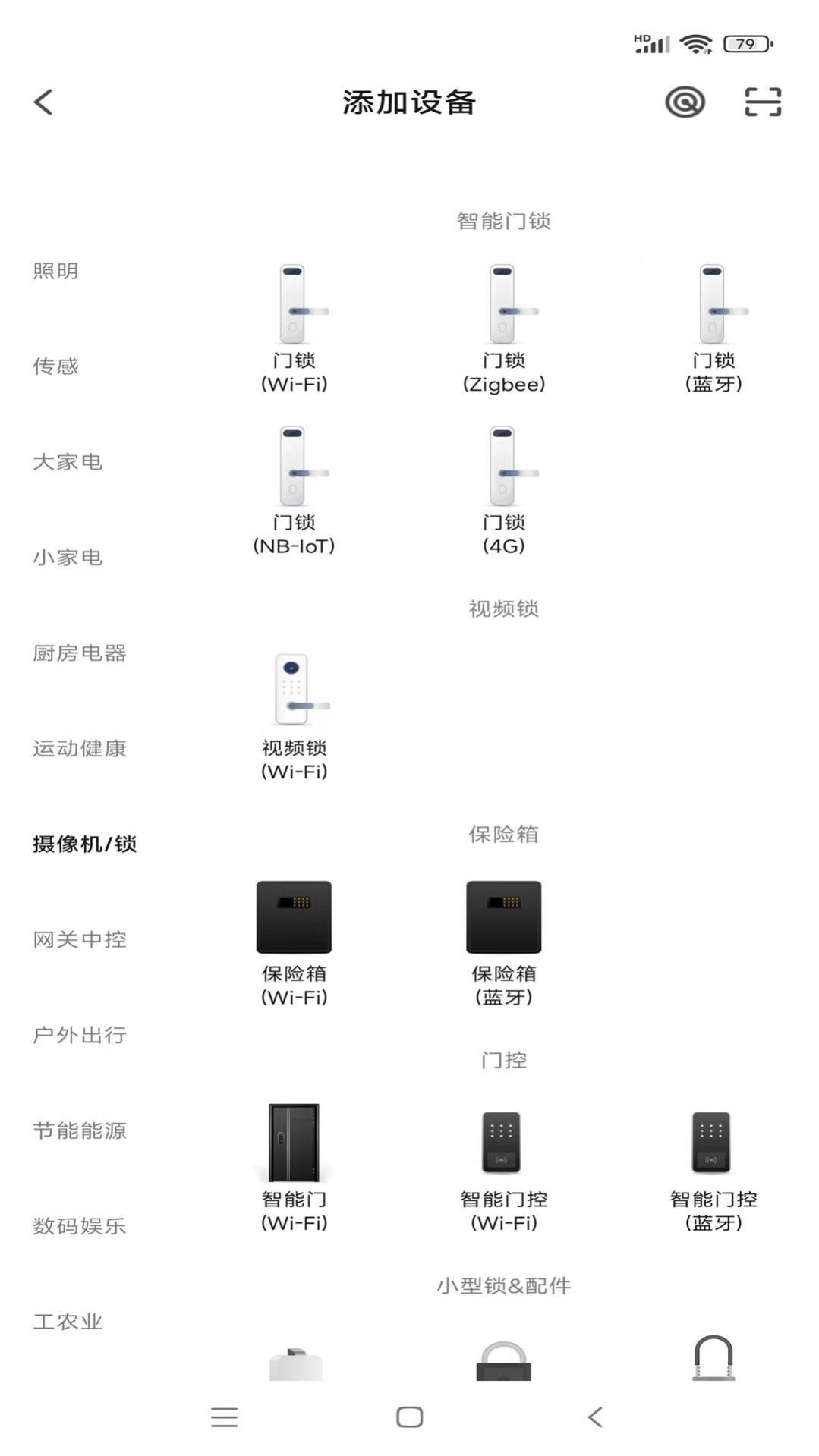This screenshot has height=1456, width=819.
Task: Select the 保险箱 (Wi-Fi) safe icon
Action: [x=295, y=918]
